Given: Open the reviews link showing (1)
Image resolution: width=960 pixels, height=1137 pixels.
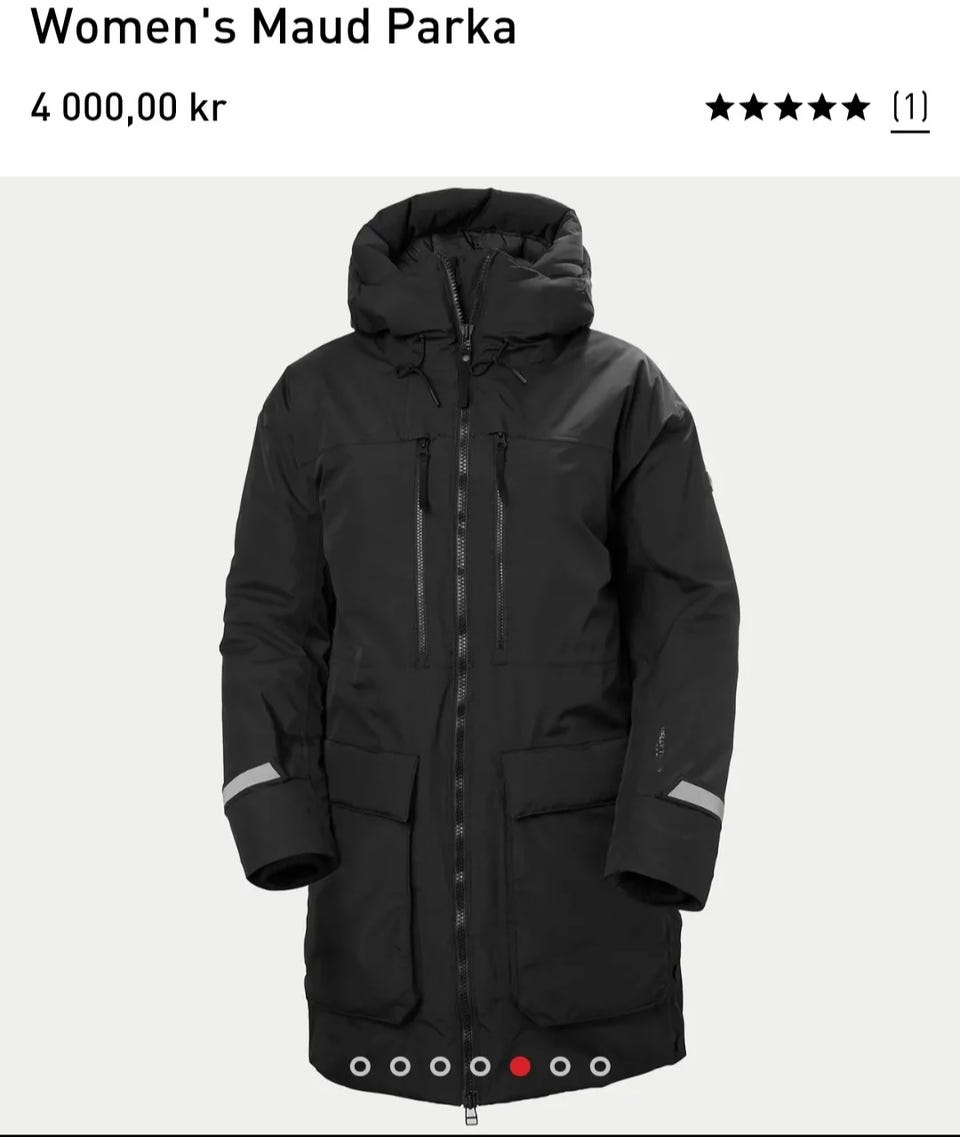Looking at the screenshot, I should [910, 107].
